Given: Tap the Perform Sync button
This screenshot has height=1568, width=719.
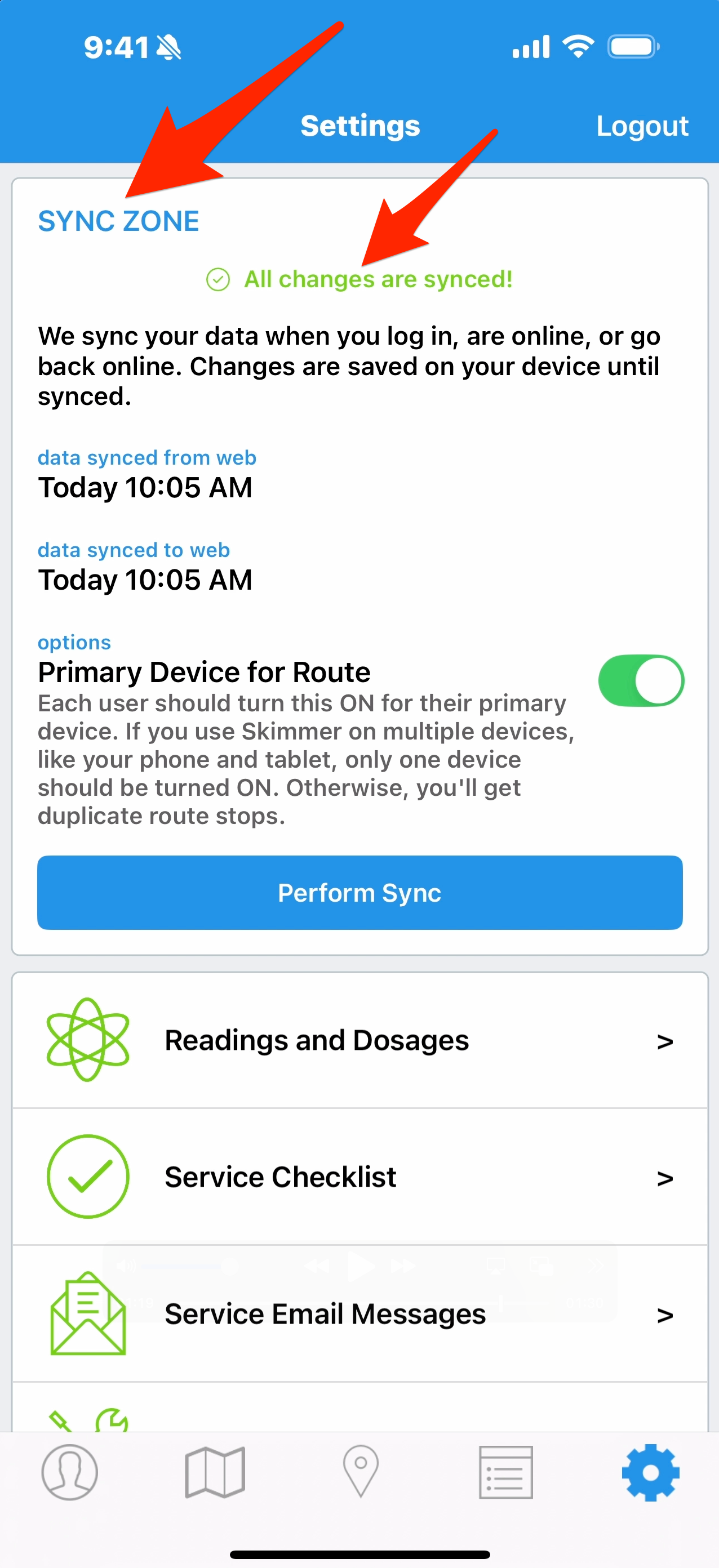Looking at the screenshot, I should tap(360, 892).
